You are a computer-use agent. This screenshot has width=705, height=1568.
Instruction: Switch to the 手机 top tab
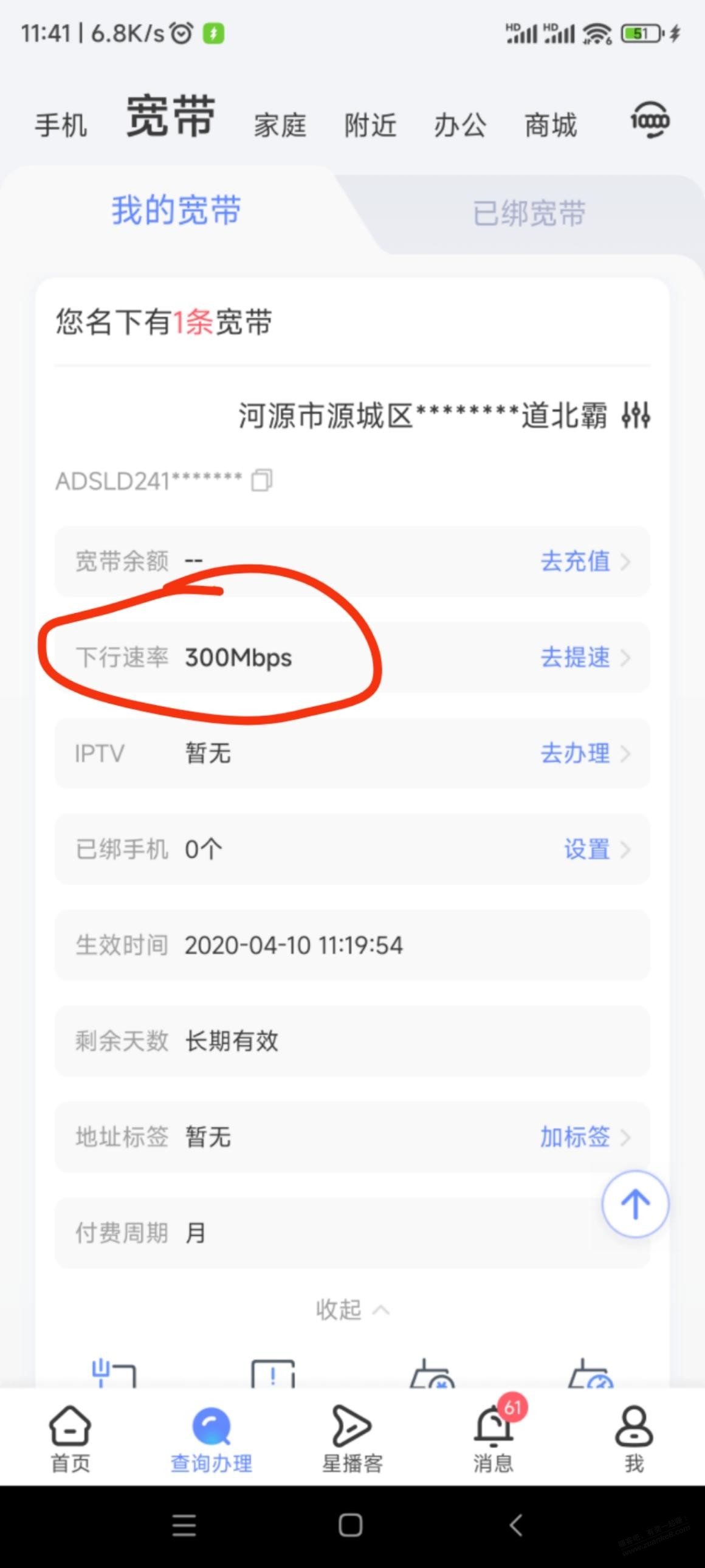pyautogui.click(x=61, y=125)
